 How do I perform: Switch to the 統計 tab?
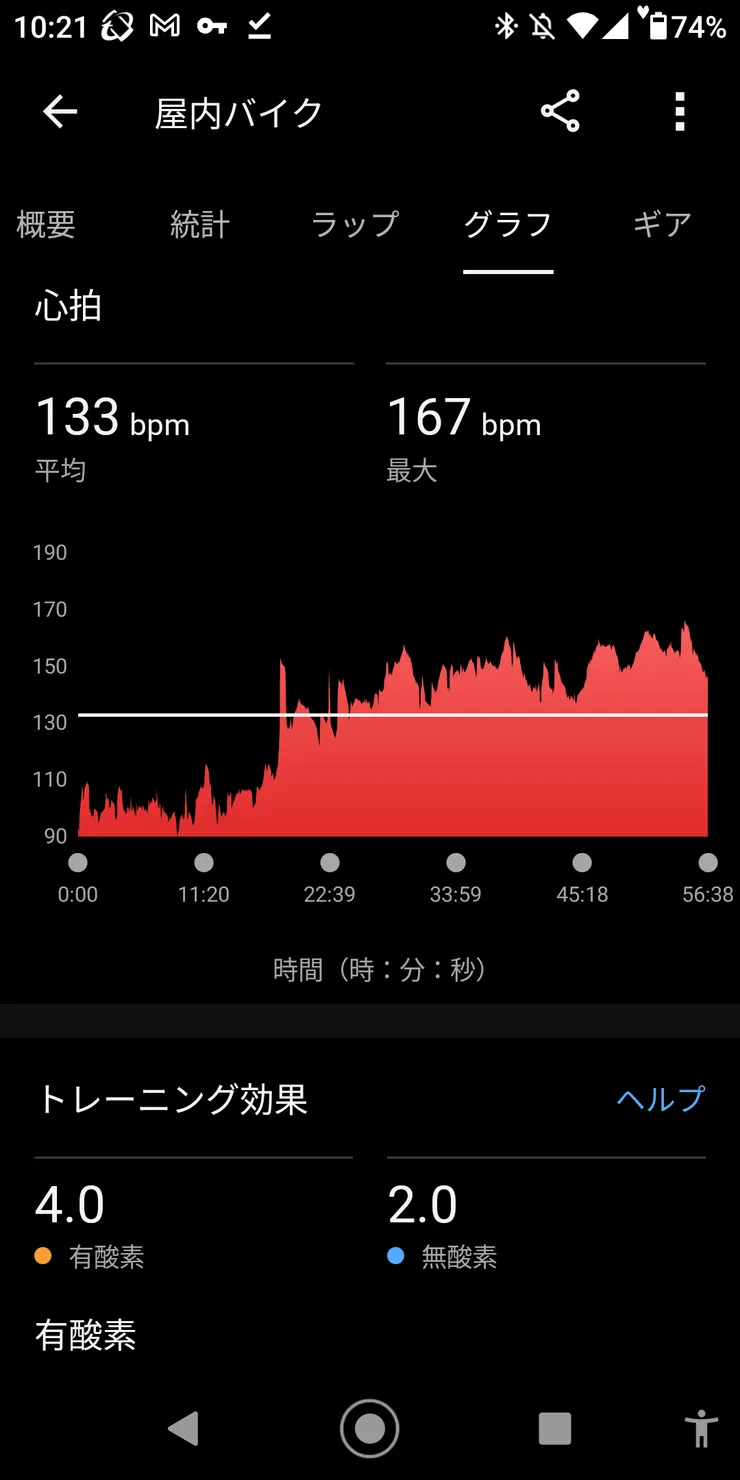tap(199, 225)
